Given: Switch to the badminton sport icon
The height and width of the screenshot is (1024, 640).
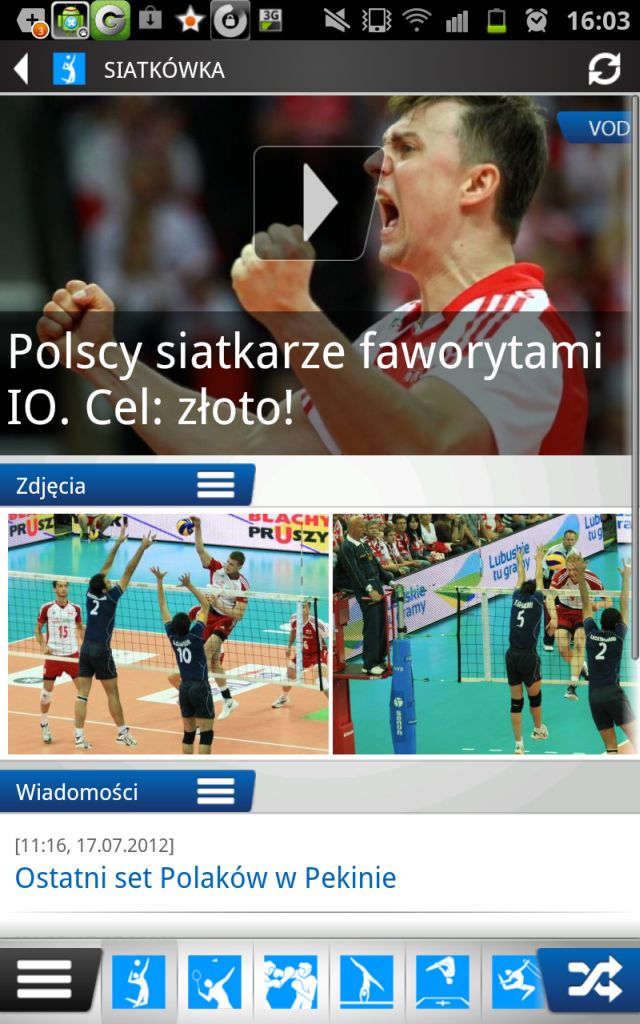Looking at the screenshot, I should click(215, 982).
